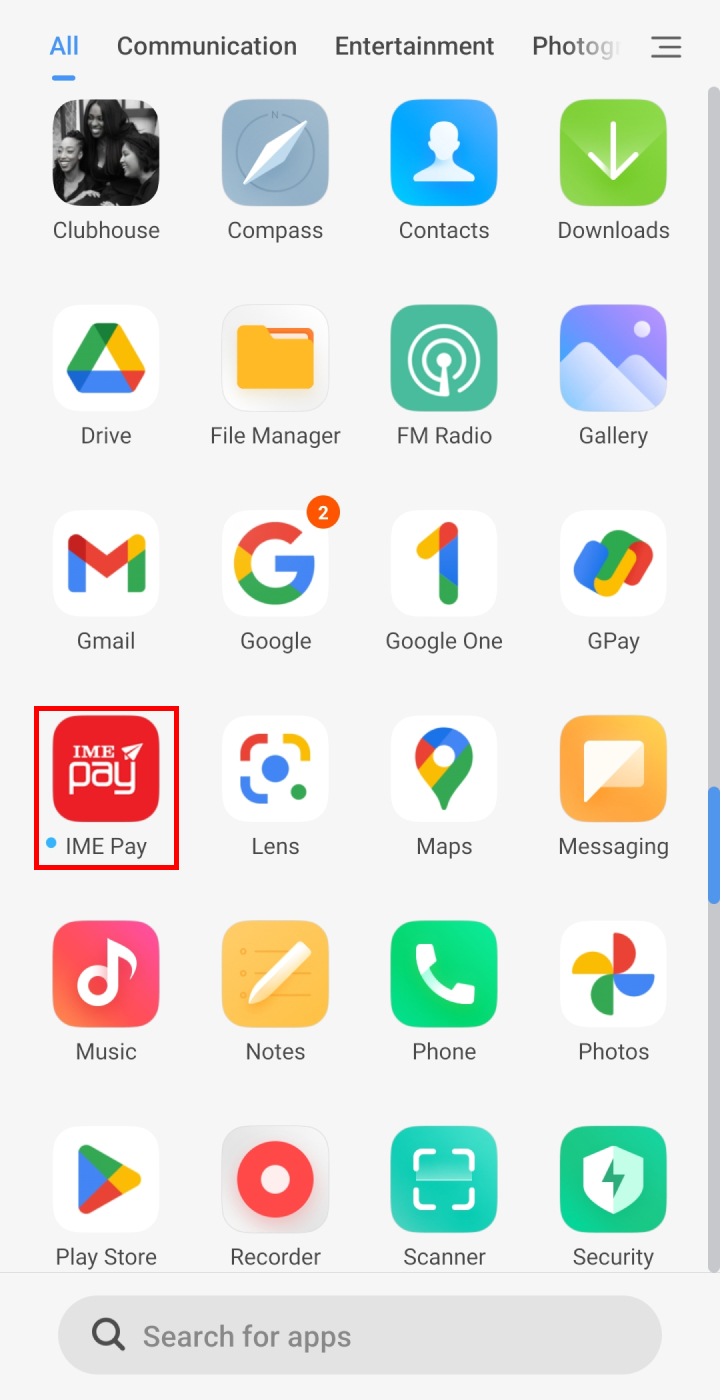The width and height of the screenshot is (720, 1400).
Task: Launch Google Drive
Action: (x=106, y=358)
